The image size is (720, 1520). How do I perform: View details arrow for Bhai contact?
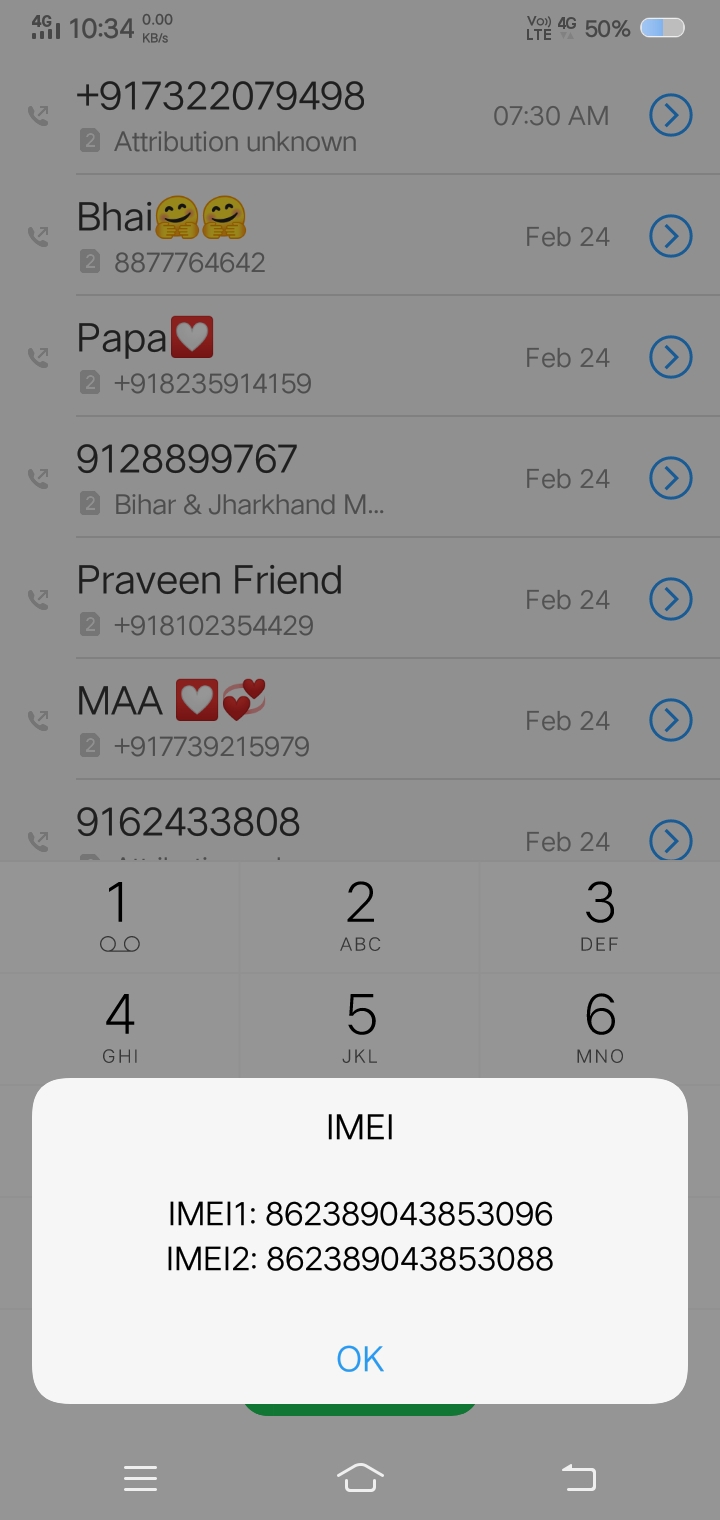click(671, 237)
